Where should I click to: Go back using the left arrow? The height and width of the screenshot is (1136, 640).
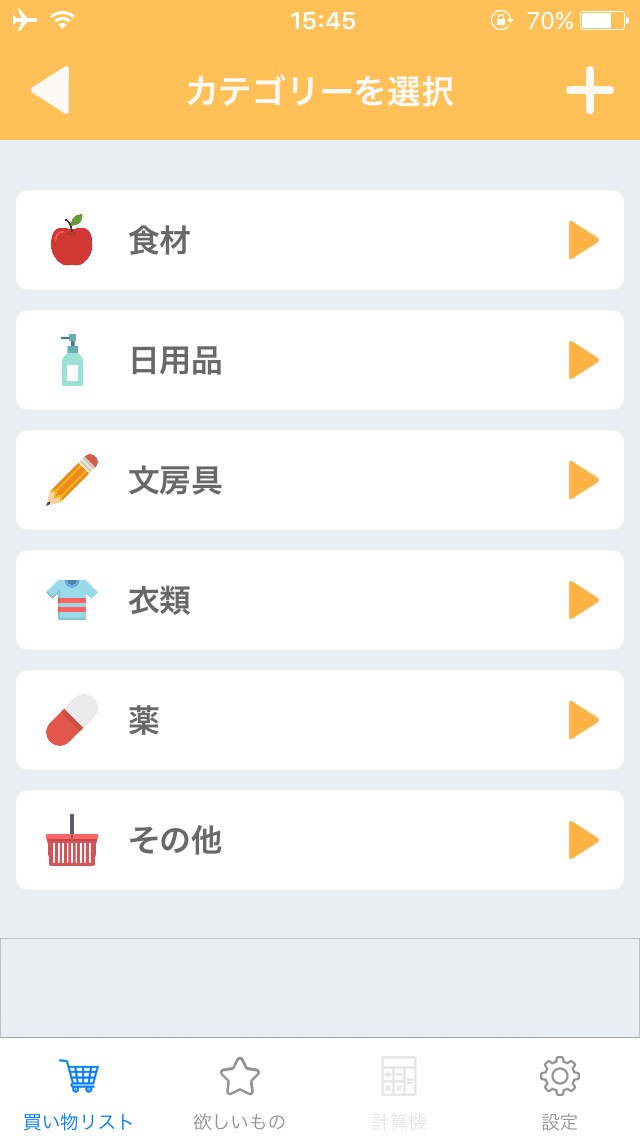coord(50,91)
